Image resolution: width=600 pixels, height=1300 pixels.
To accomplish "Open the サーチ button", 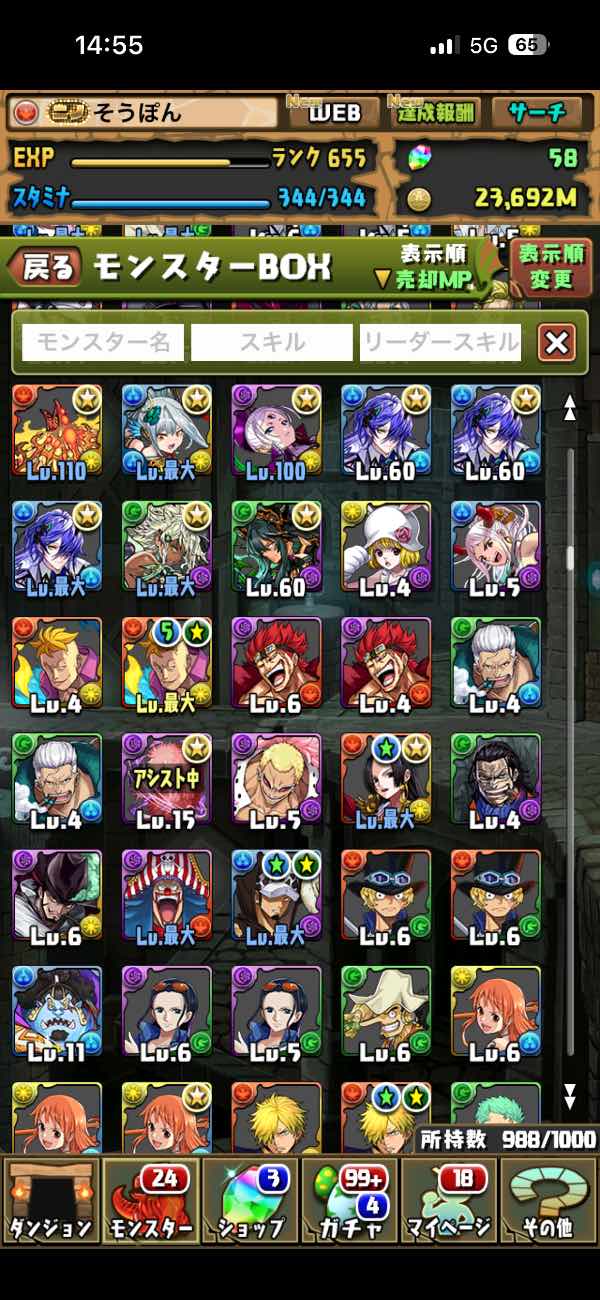I will point(539,113).
